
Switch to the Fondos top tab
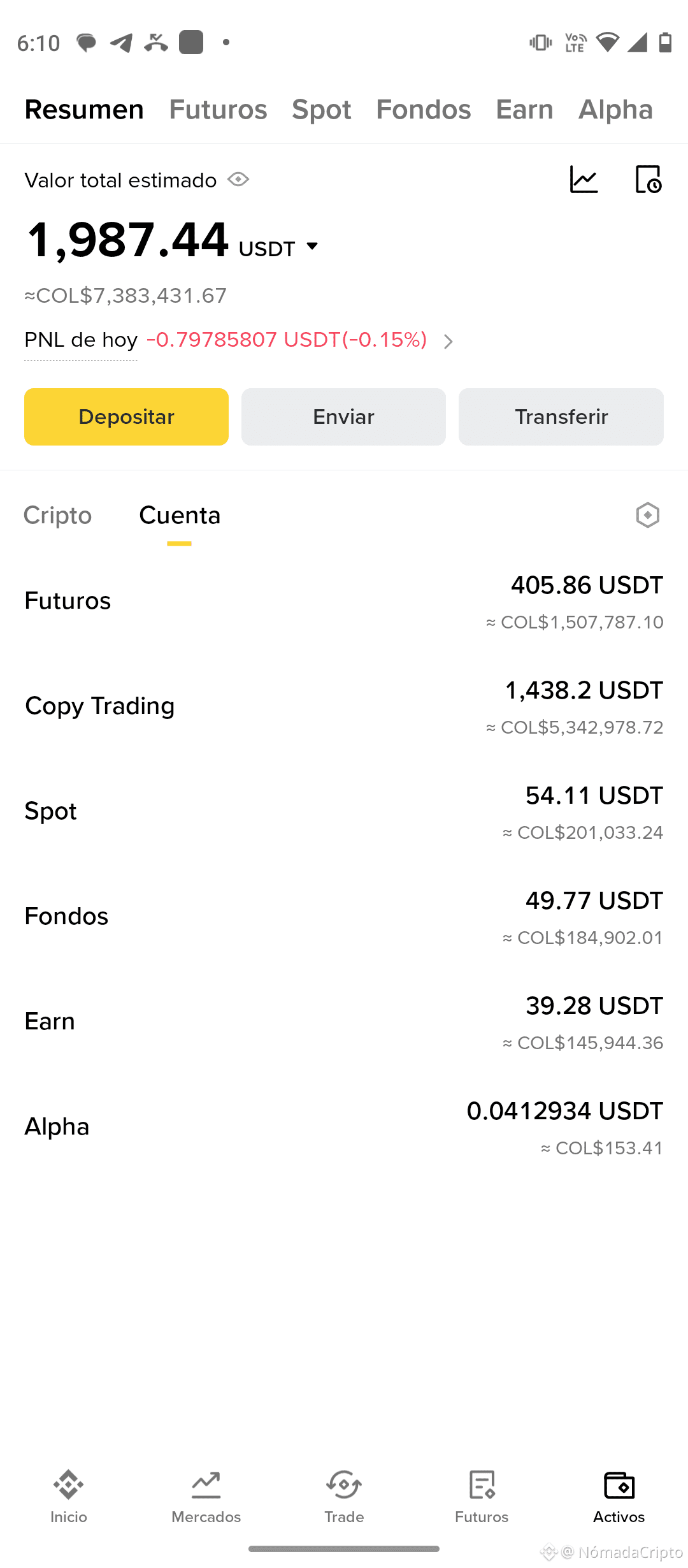(x=424, y=110)
